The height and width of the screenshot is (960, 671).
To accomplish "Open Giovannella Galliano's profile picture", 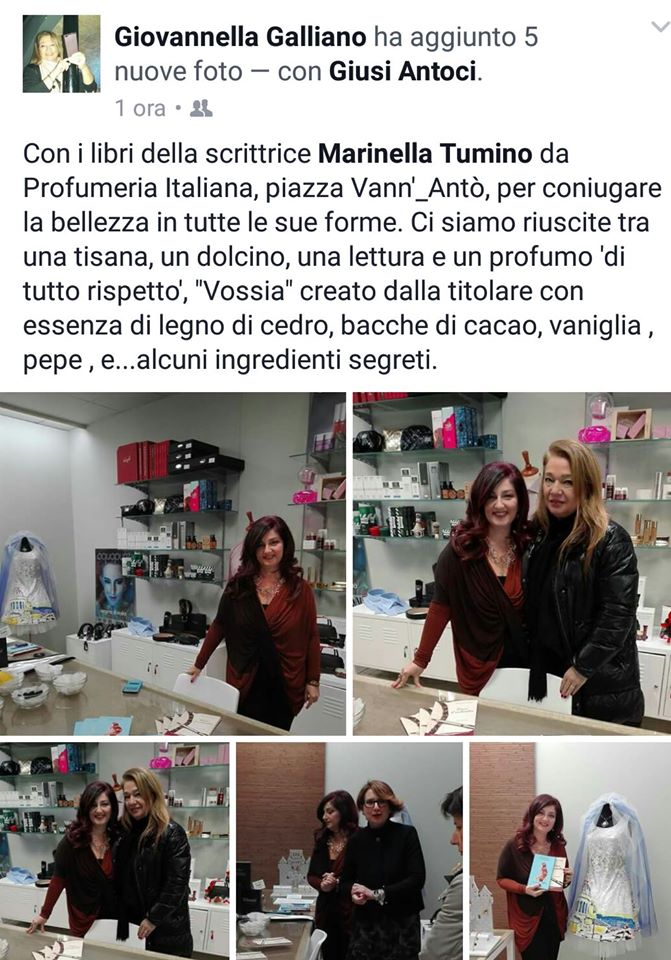I will 61,54.
